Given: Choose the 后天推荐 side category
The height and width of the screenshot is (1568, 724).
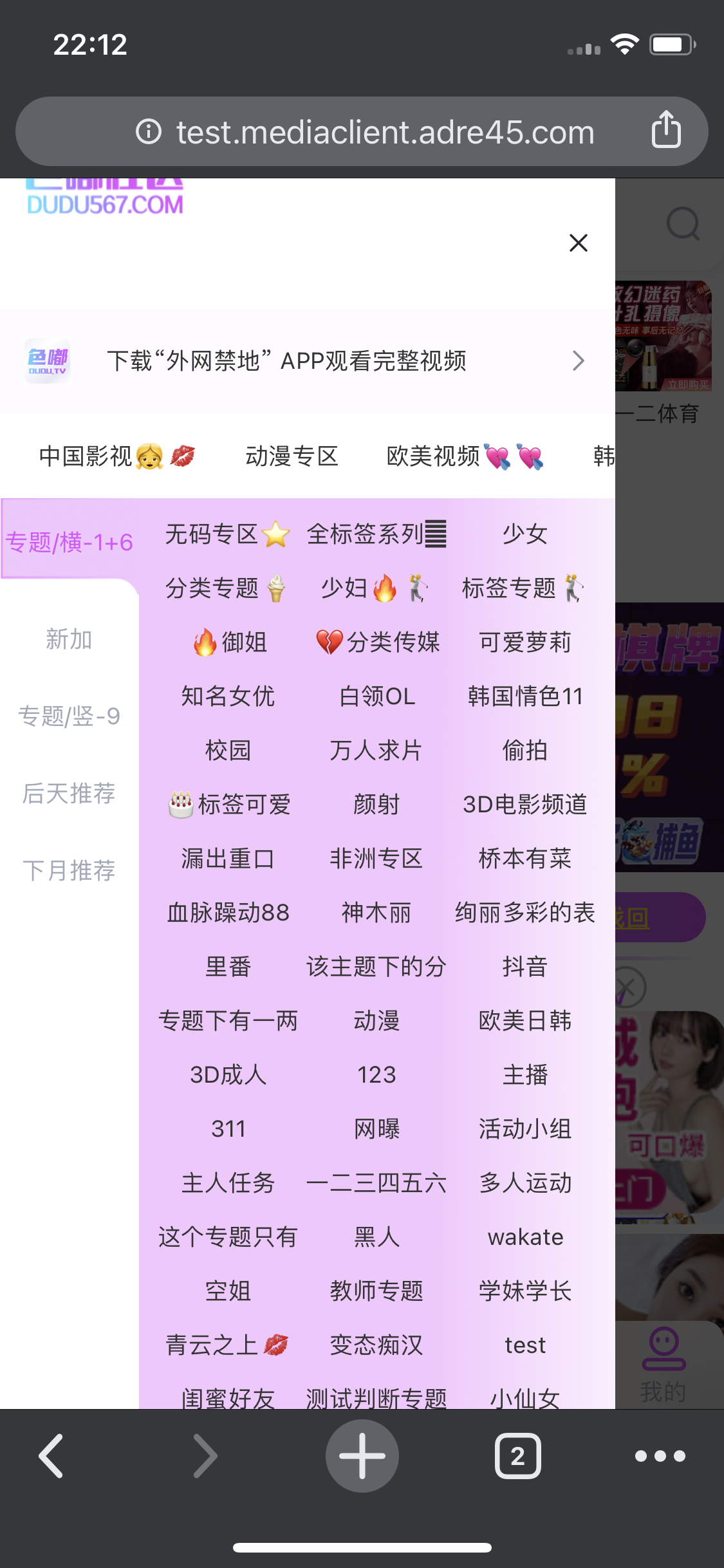Looking at the screenshot, I should point(69,793).
